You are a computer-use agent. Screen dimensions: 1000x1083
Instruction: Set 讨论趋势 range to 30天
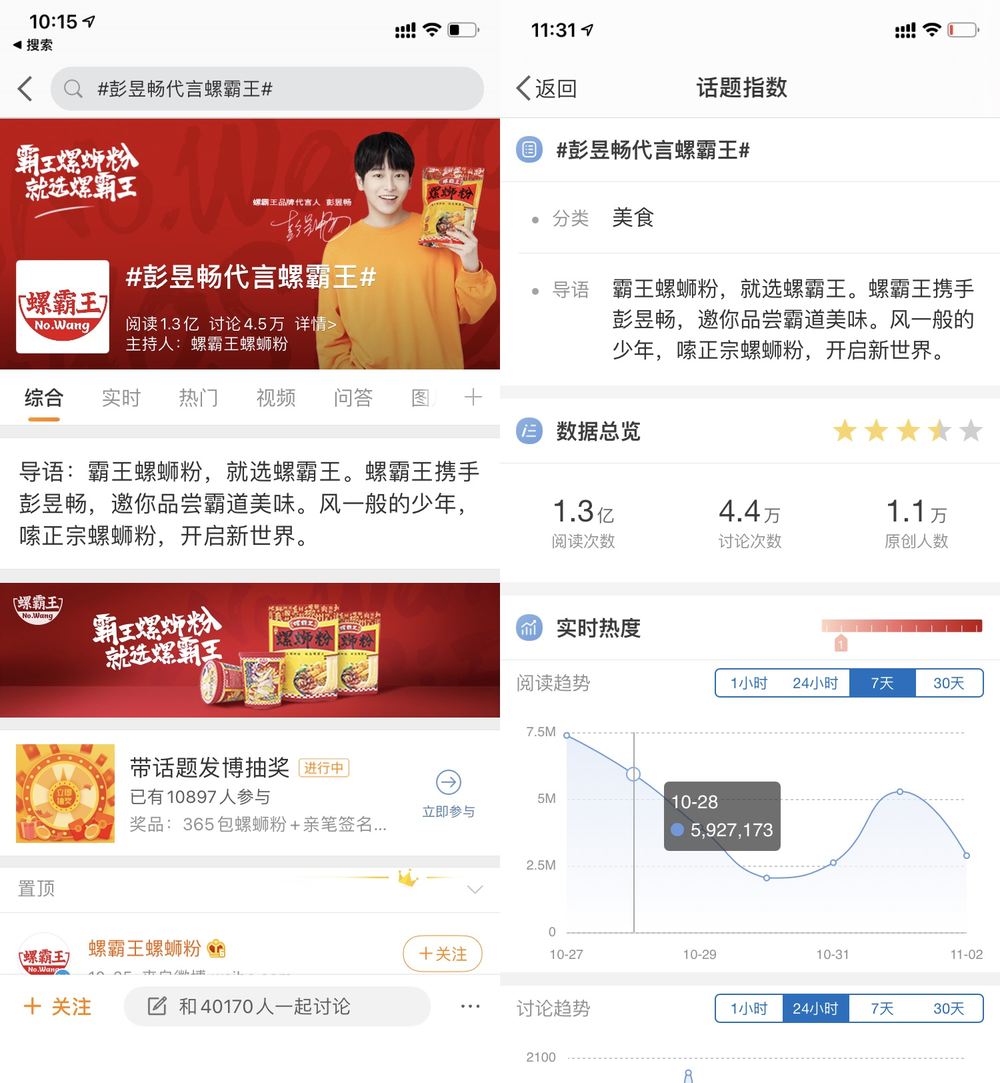(x=949, y=1008)
